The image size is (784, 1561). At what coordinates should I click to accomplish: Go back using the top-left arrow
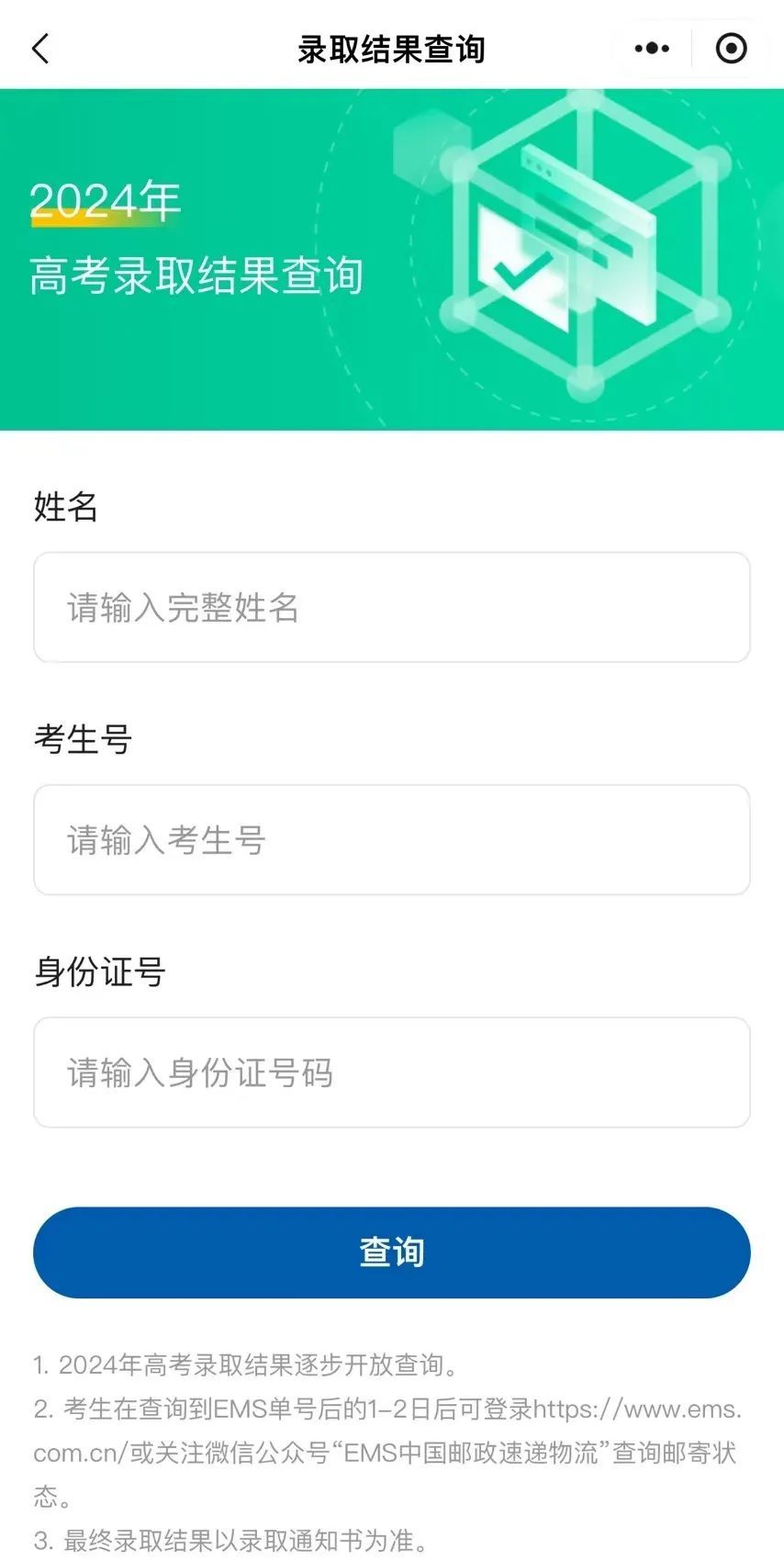[x=40, y=49]
